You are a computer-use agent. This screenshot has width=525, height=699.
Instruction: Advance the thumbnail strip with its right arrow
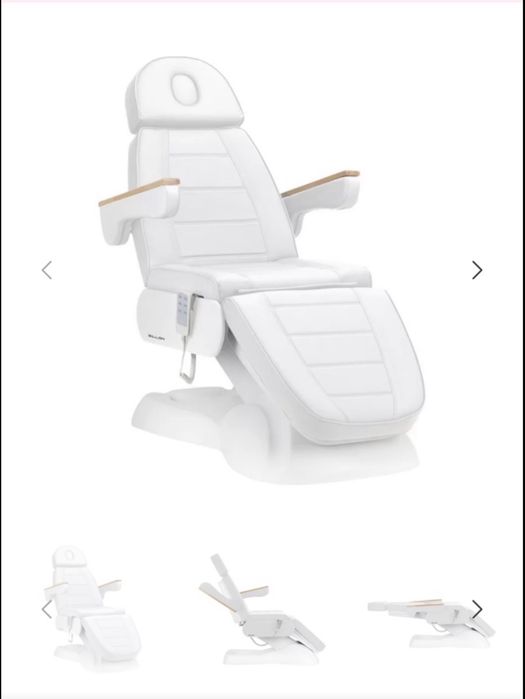[477, 609]
